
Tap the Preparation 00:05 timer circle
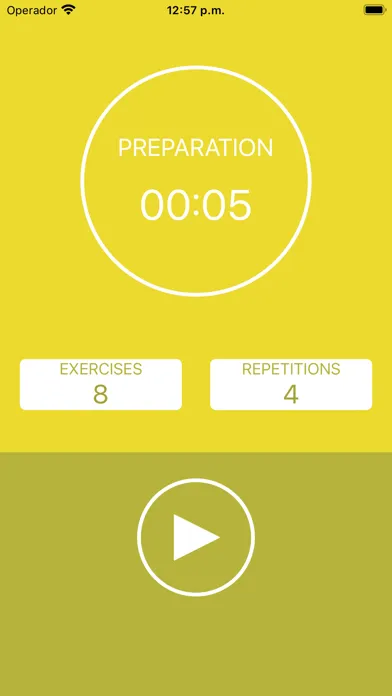pos(196,181)
